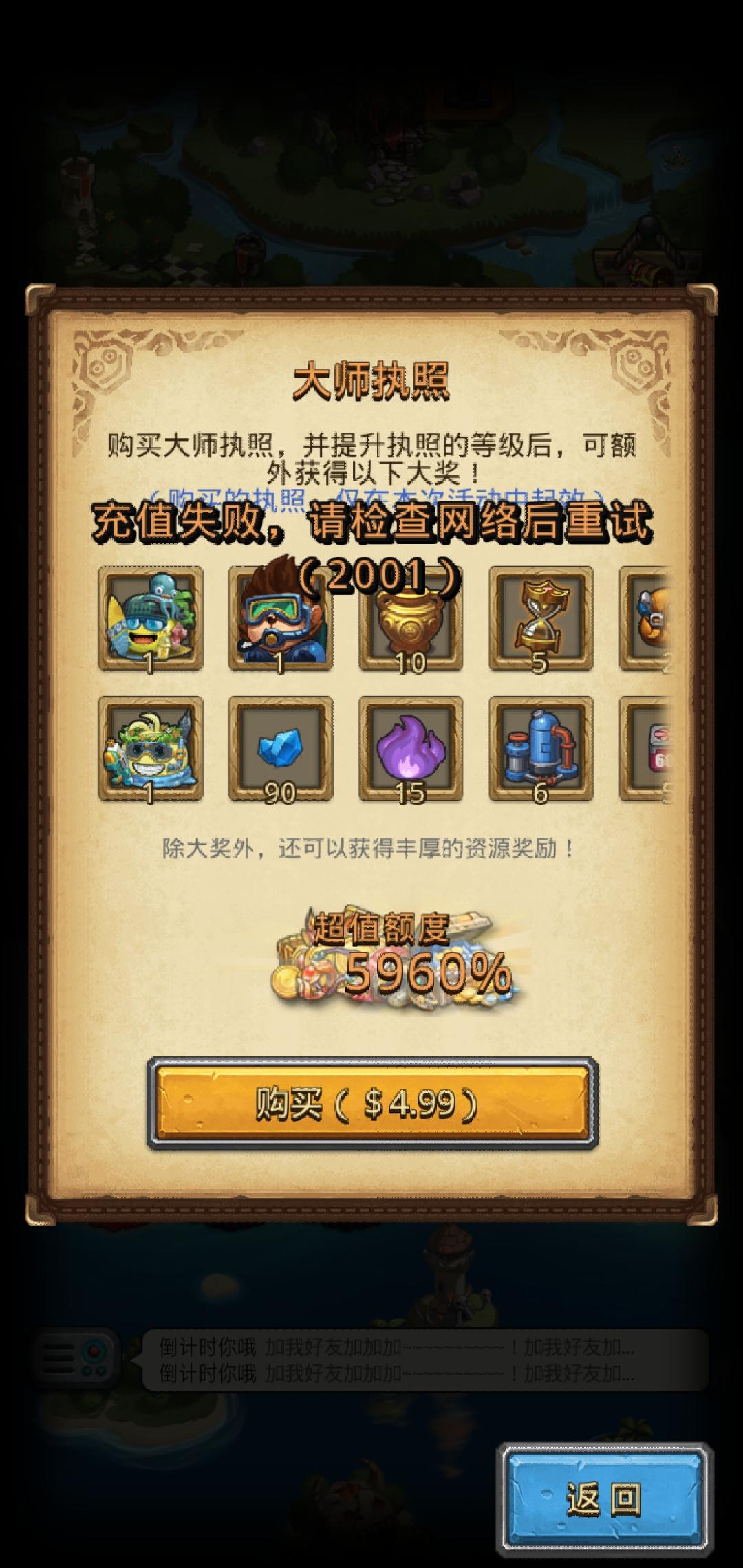This screenshot has height=1568, width=743.
Task: Tap the 超值额度 5960% value banner
Action: tap(399, 963)
